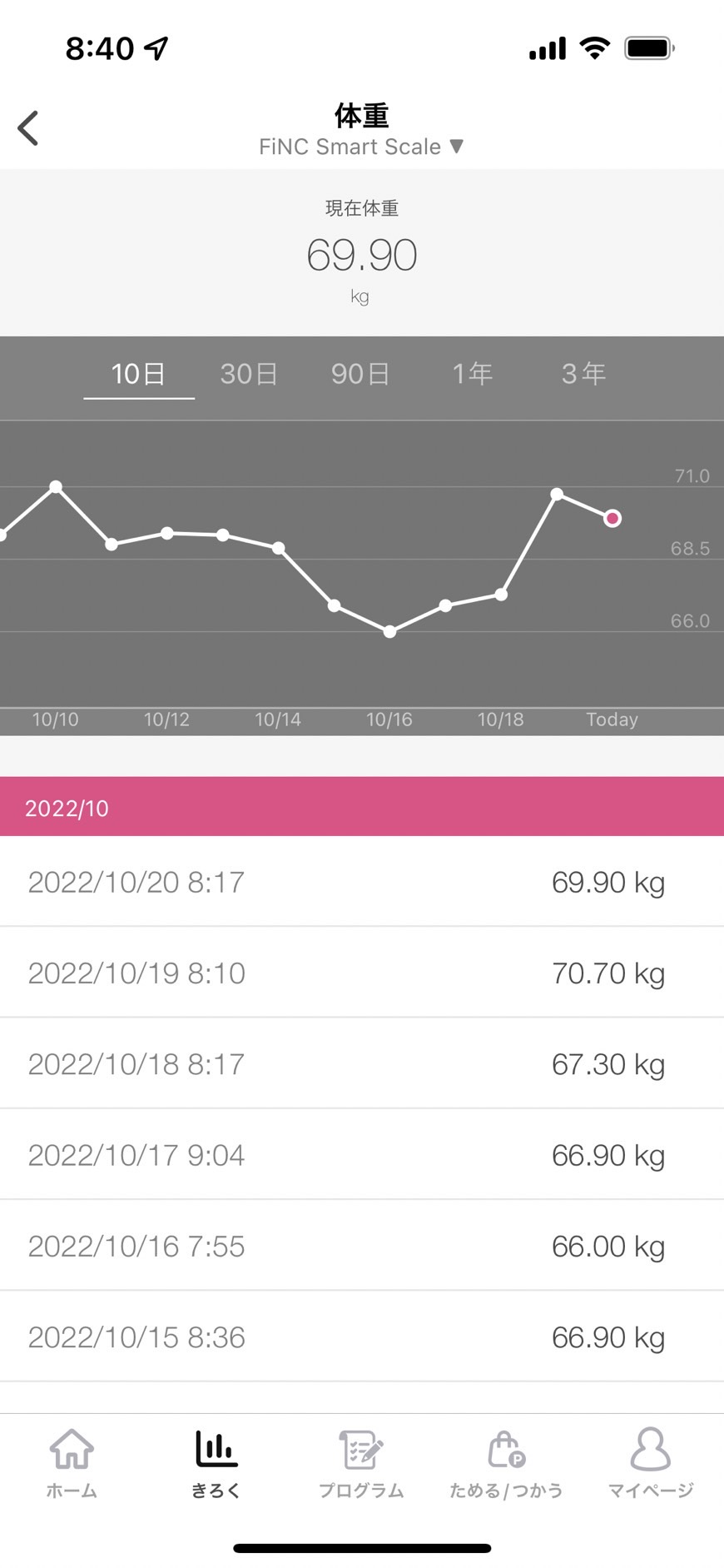This screenshot has height=1568, width=724.
Task: Open the ためる/つかう tab
Action: pyautogui.click(x=506, y=1463)
